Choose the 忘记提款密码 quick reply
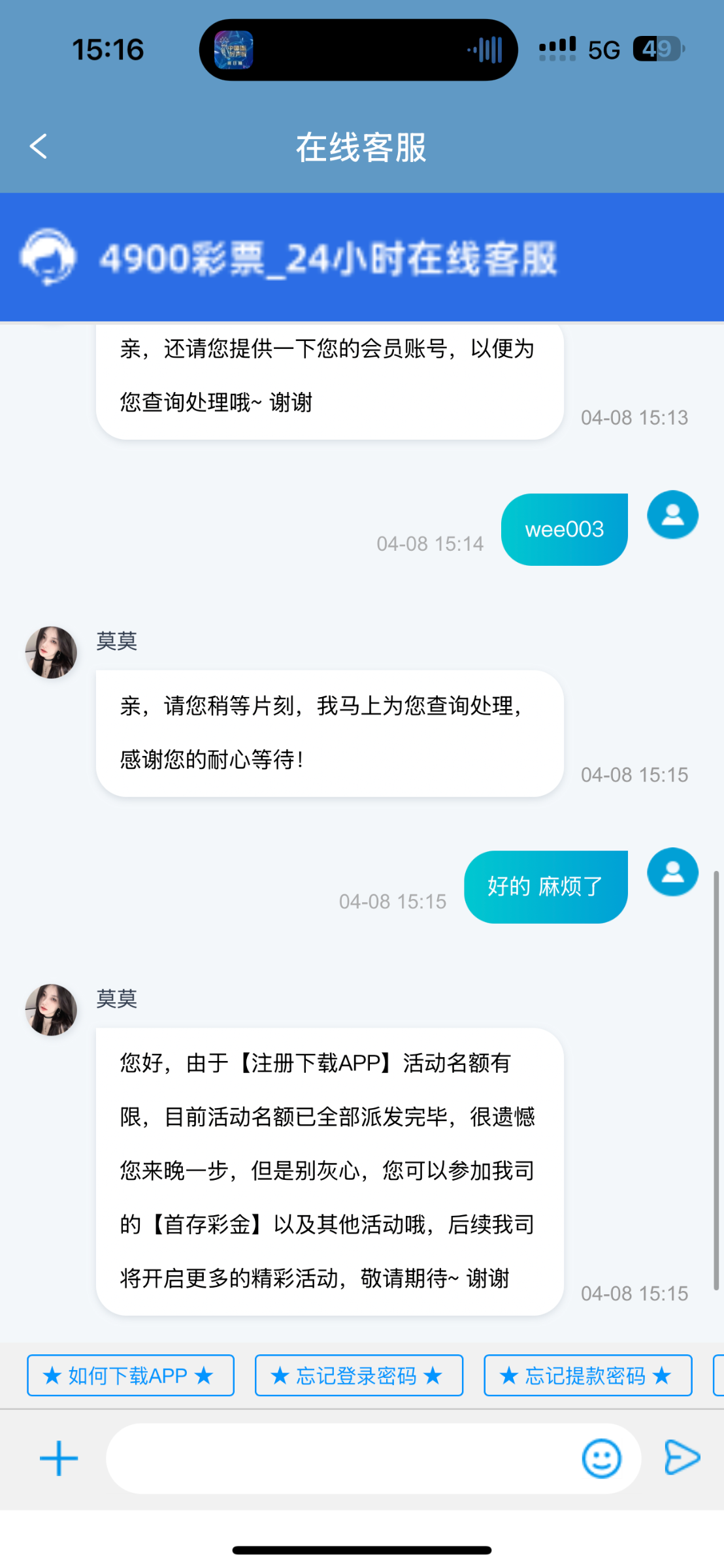Screen dimensions: 724x1568 pyautogui.click(x=587, y=1376)
